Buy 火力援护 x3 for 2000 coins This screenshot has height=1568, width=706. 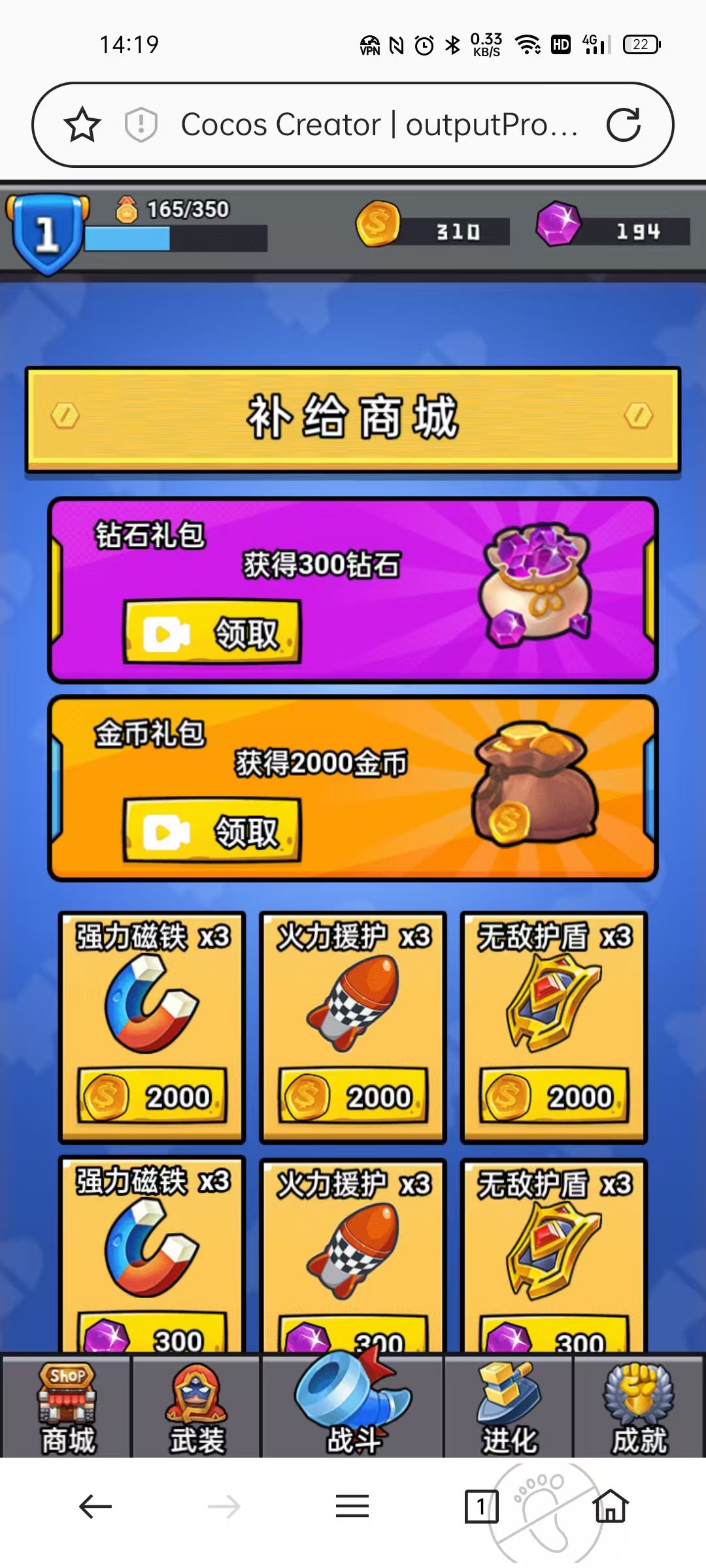click(353, 1096)
